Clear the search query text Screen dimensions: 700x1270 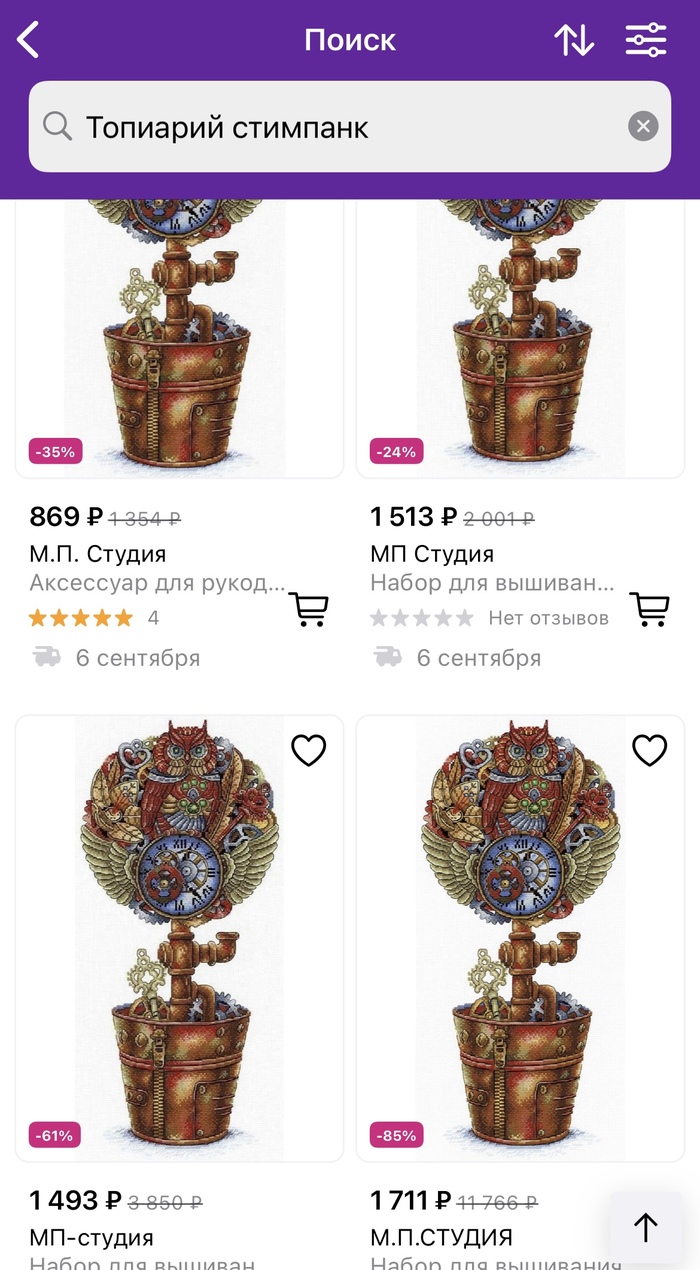(x=643, y=126)
